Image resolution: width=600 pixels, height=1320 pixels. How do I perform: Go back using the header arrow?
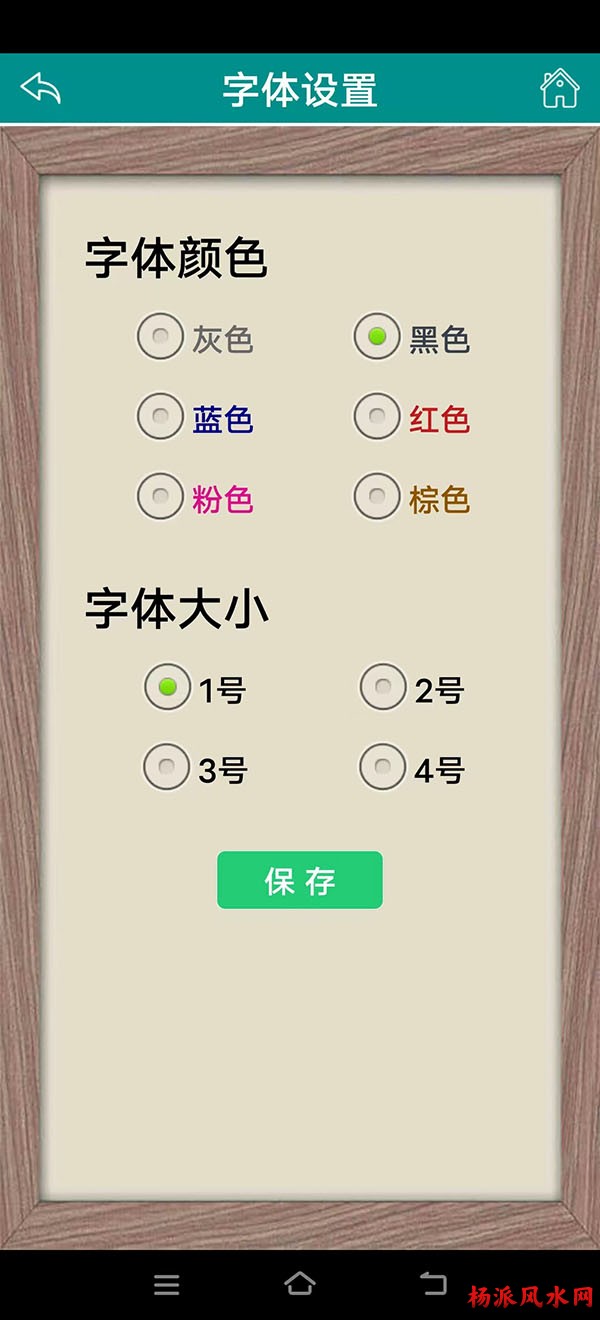pyautogui.click(x=41, y=88)
